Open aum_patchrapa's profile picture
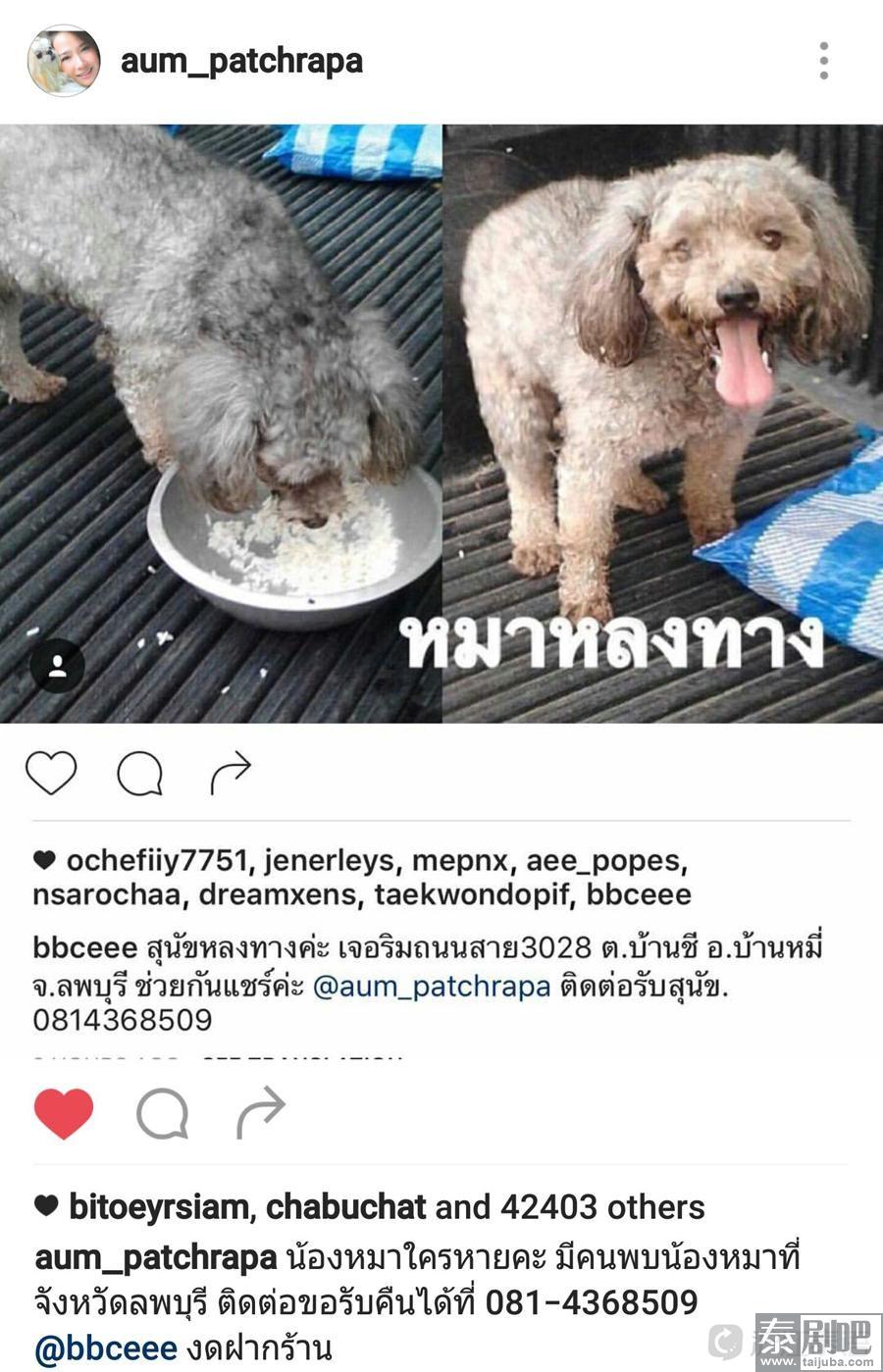This screenshot has height=1372, width=883. [x=64, y=61]
